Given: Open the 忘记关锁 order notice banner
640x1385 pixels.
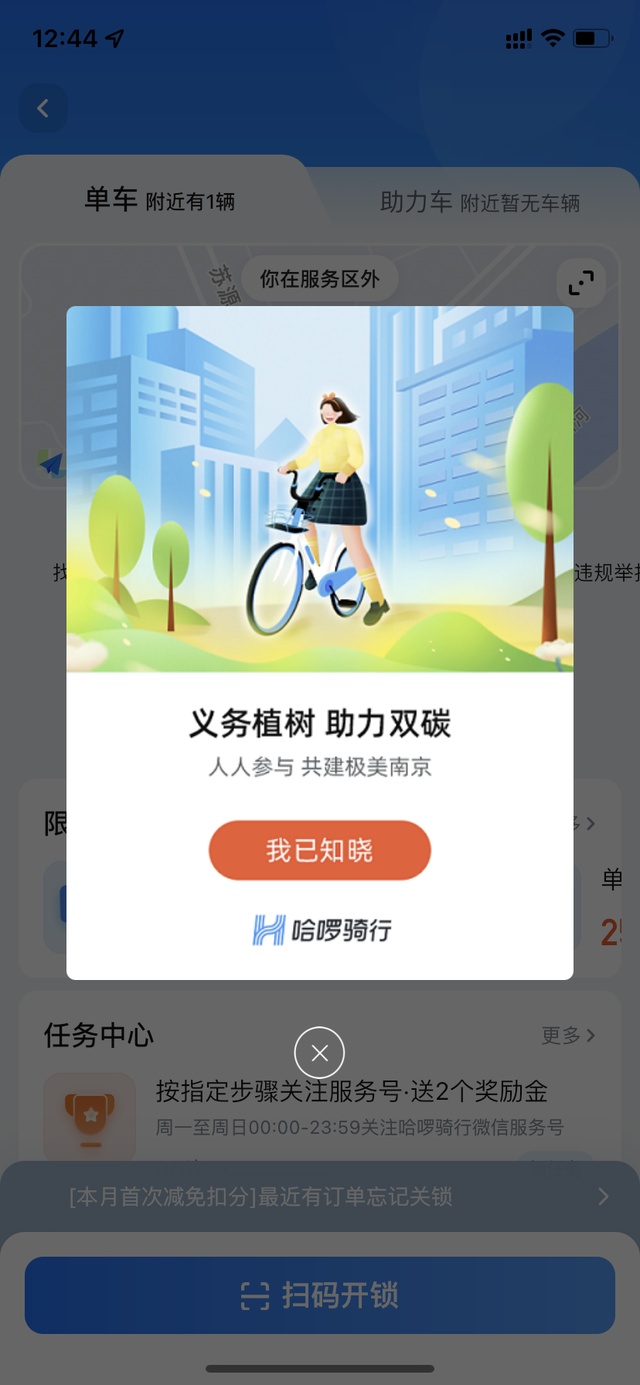Looking at the screenshot, I should click(x=320, y=1196).
